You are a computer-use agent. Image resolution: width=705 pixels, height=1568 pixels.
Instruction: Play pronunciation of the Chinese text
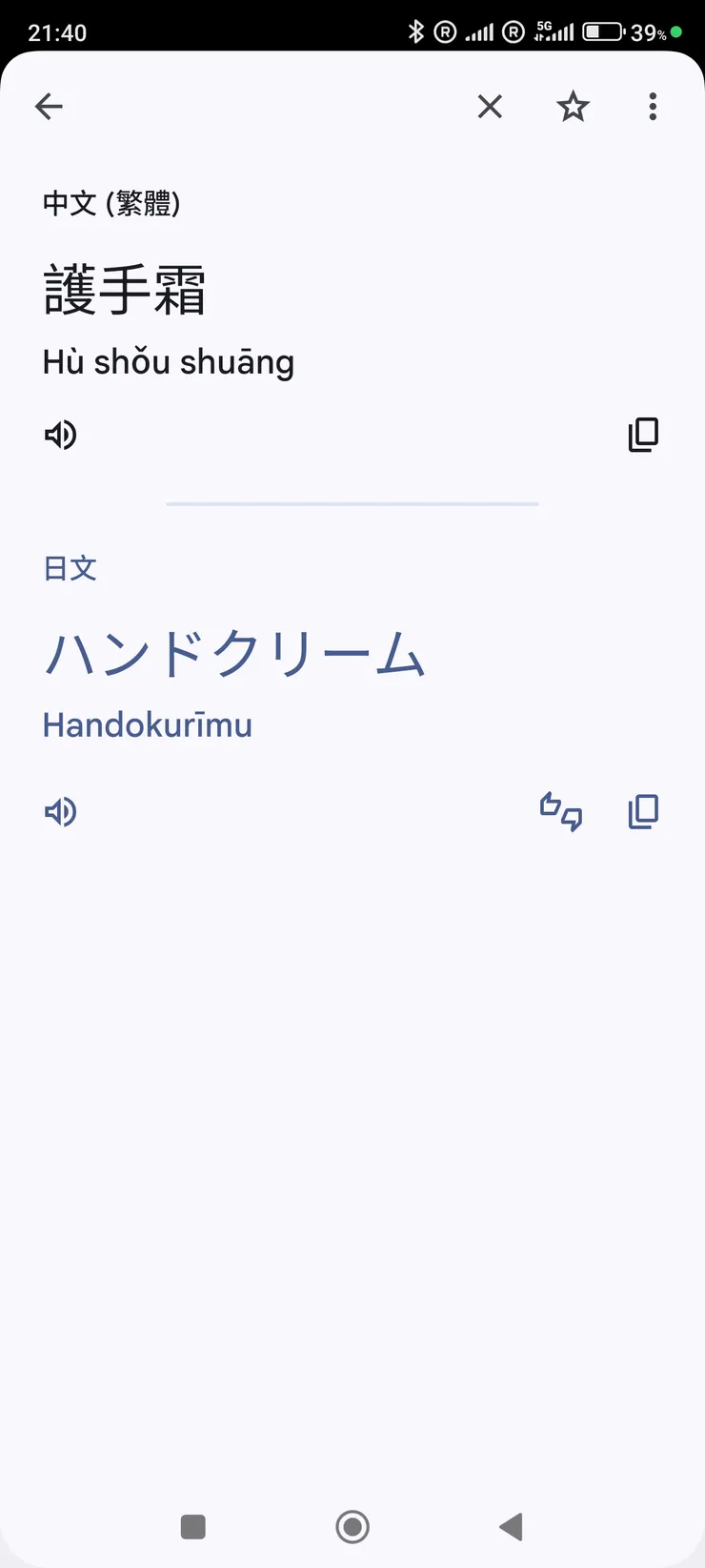pyautogui.click(x=60, y=435)
